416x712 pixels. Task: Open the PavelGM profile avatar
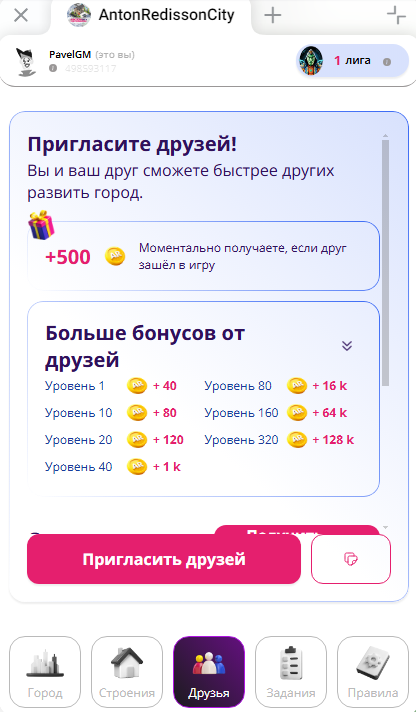pyautogui.click(x=26, y=61)
